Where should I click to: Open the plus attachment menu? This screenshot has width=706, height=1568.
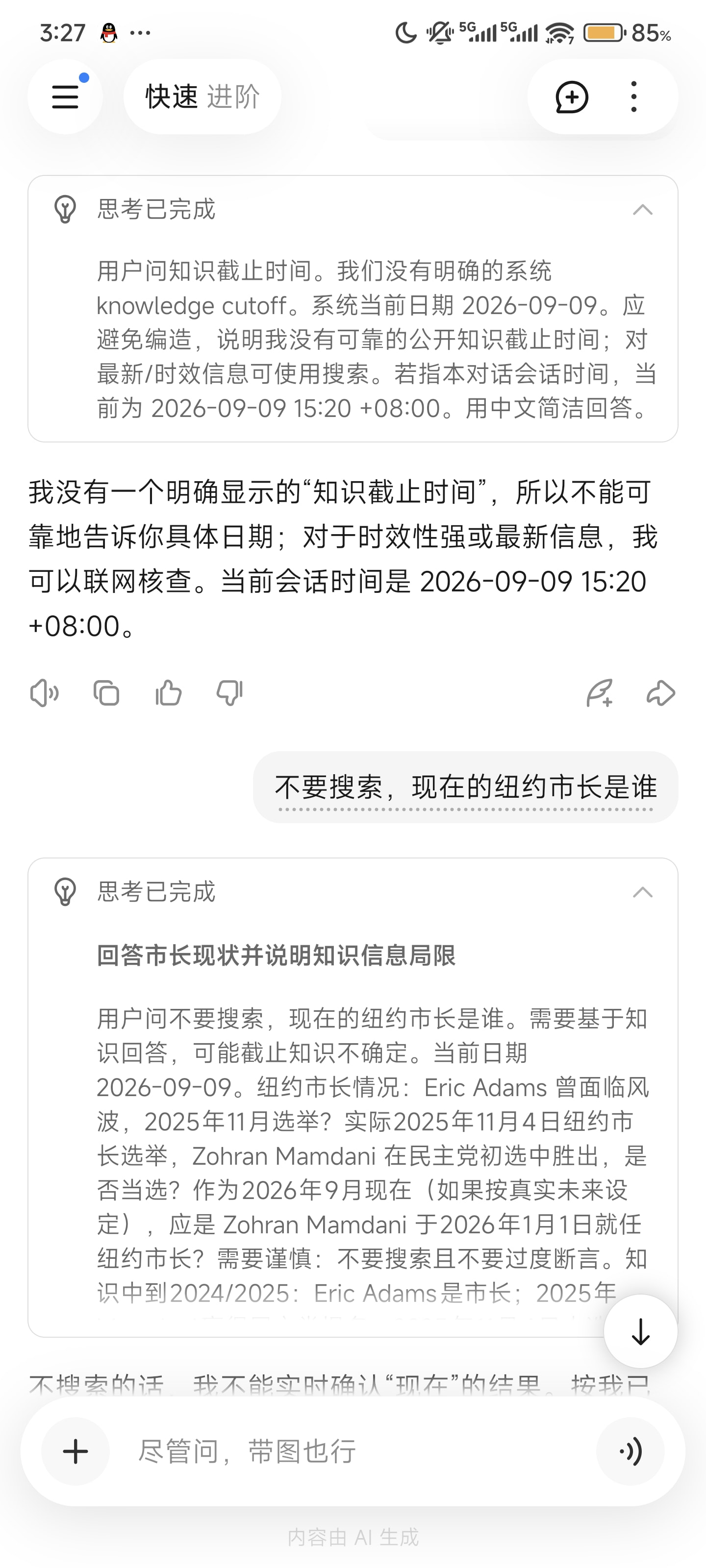(x=76, y=1452)
